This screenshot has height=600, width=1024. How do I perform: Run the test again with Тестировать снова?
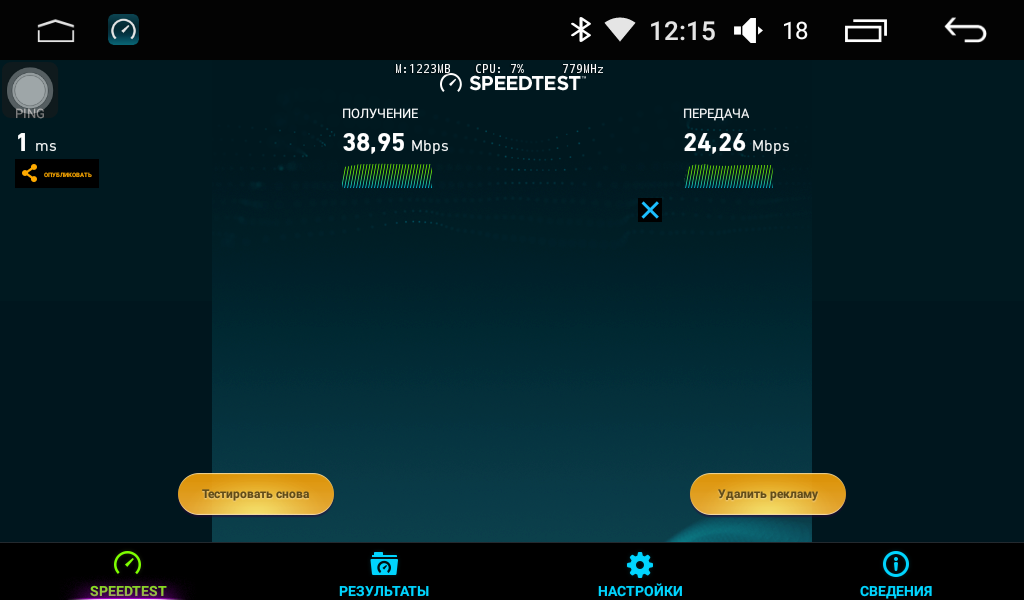click(x=256, y=494)
